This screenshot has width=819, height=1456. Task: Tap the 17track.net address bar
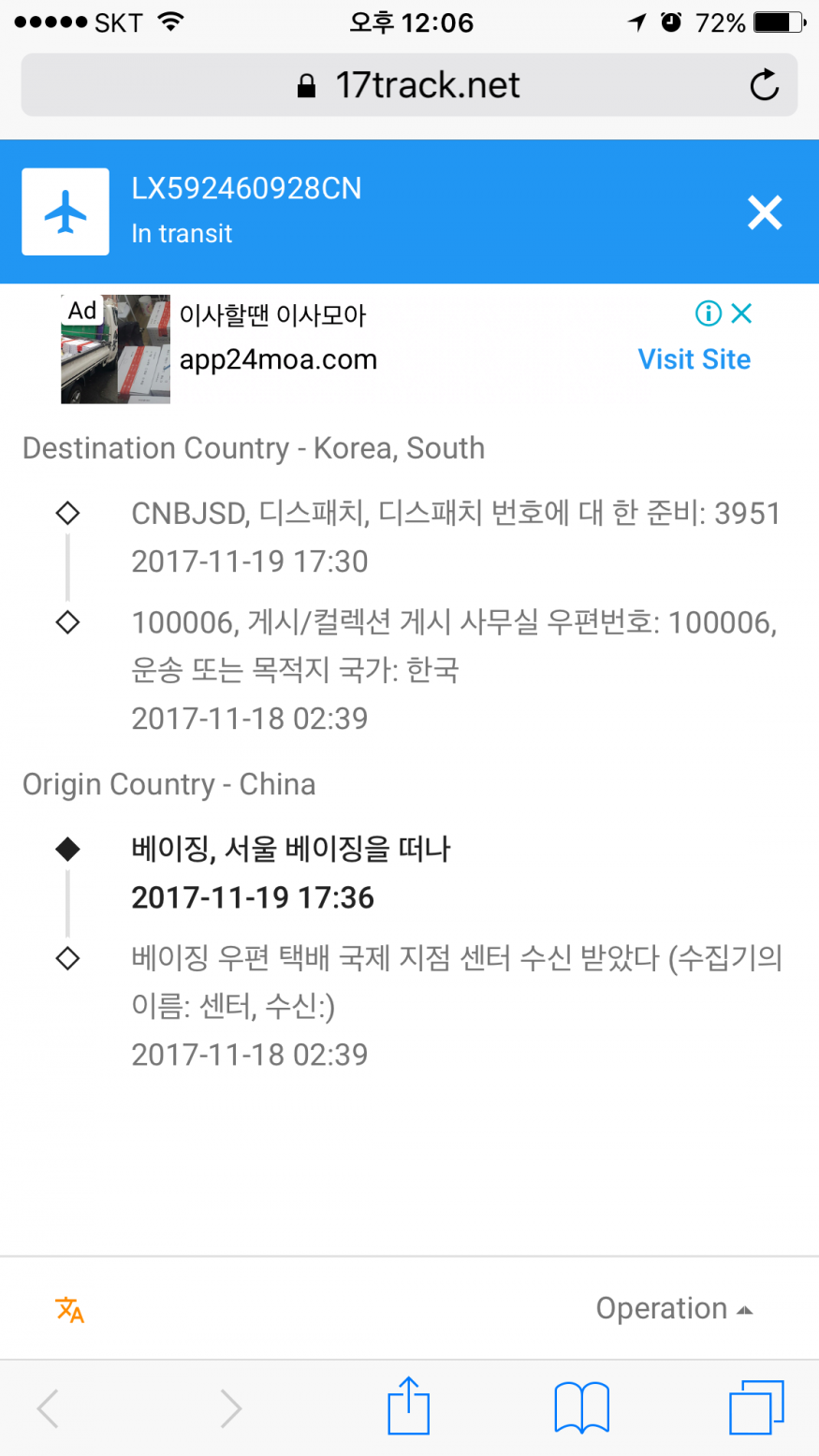coord(409,85)
